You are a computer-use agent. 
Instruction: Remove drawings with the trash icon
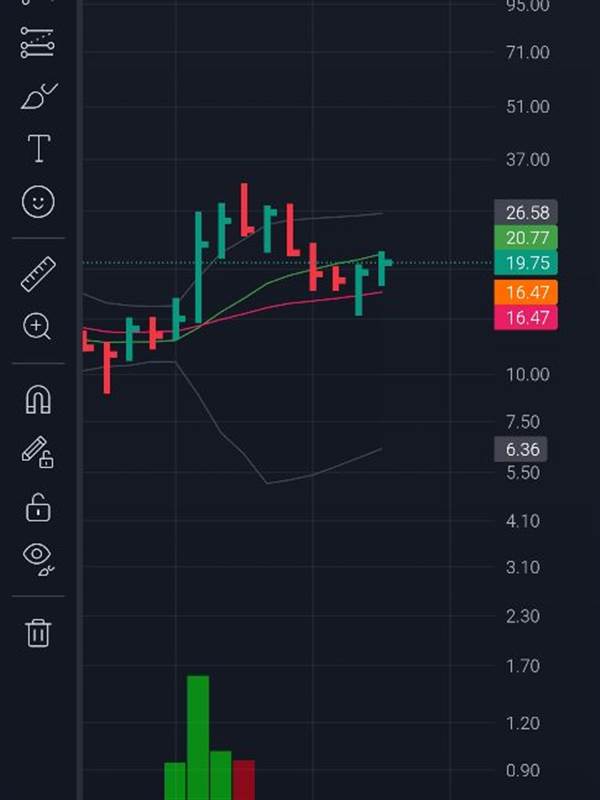pyautogui.click(x=38, y=632)
